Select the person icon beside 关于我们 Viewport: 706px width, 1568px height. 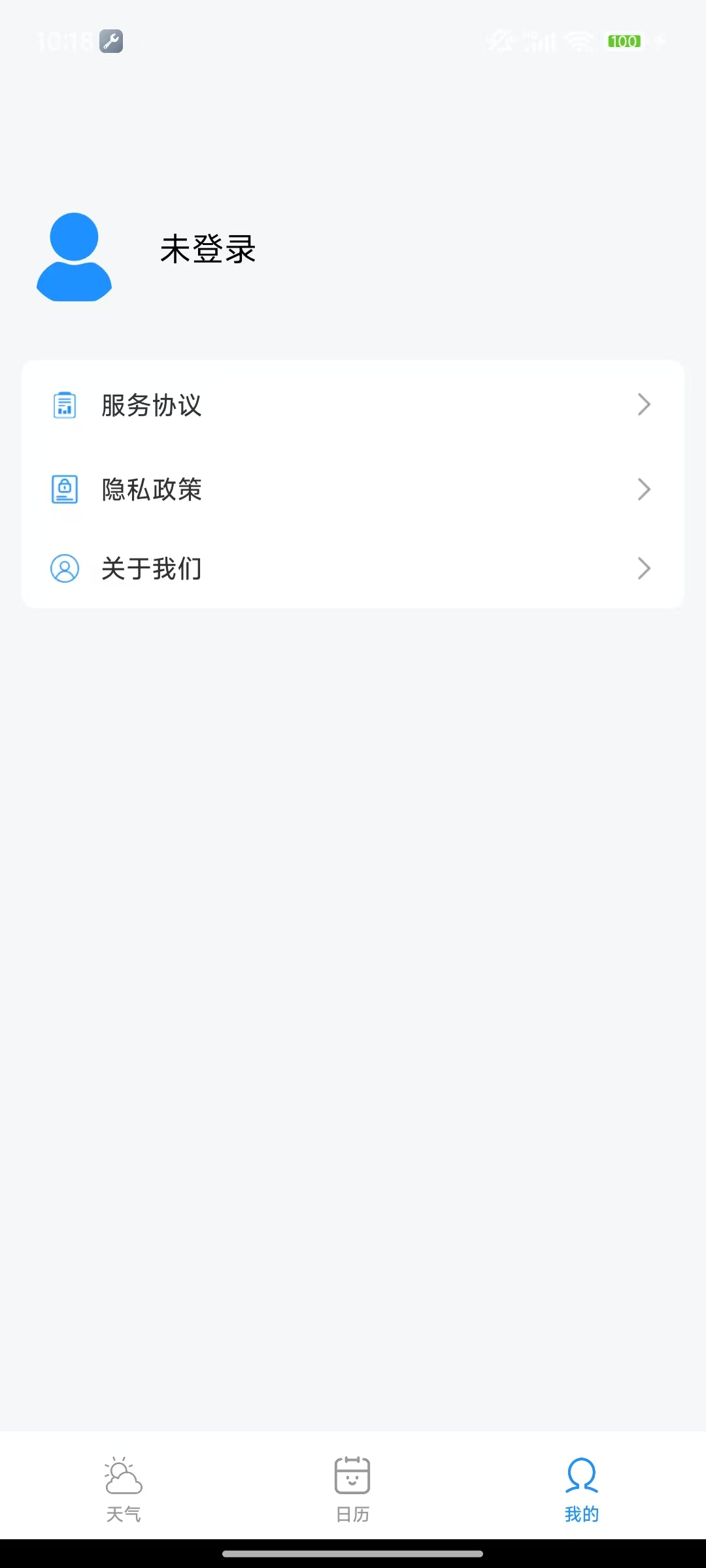coord(64,568)
